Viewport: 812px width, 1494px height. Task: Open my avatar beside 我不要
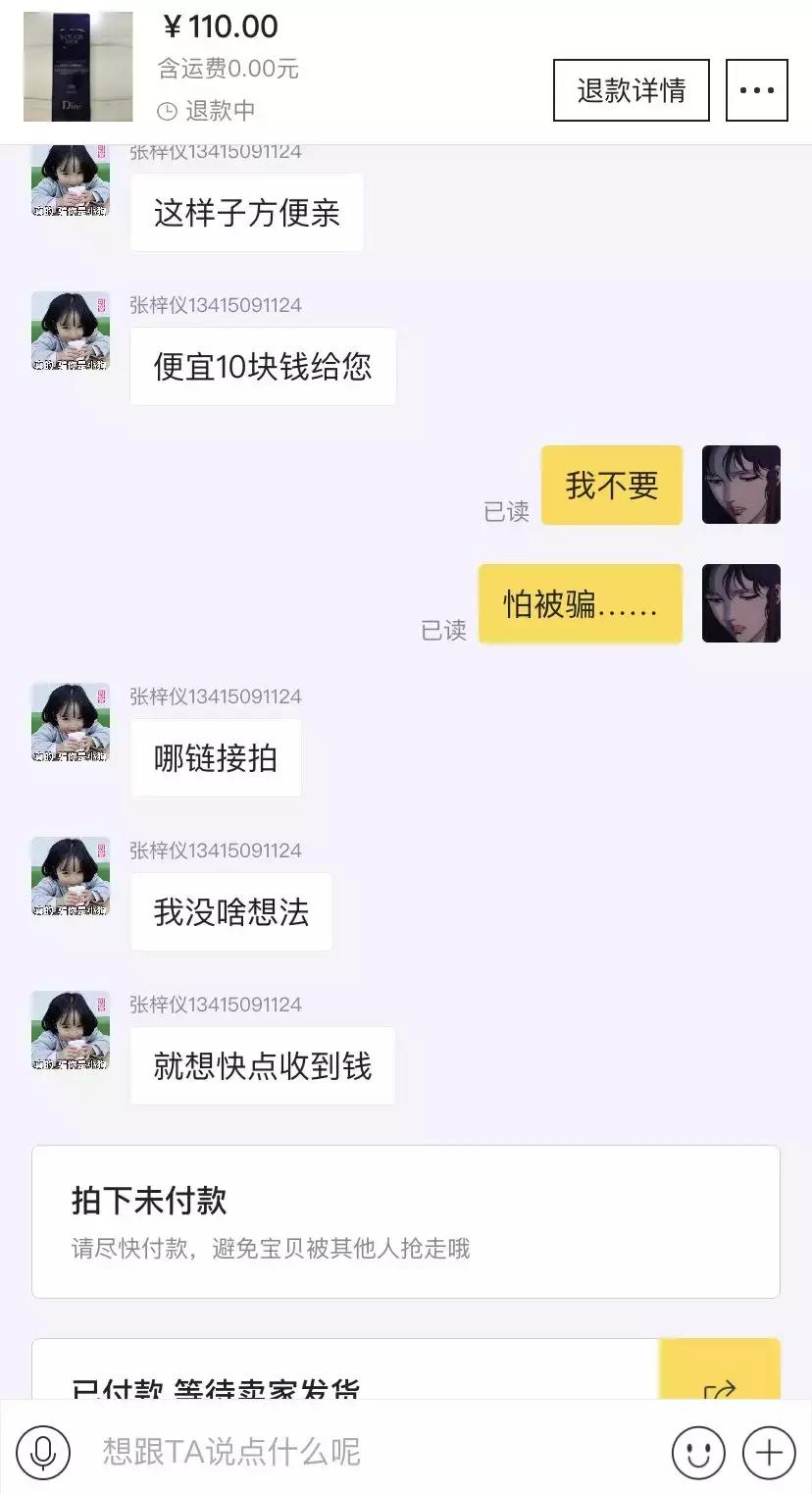[740, 485]
